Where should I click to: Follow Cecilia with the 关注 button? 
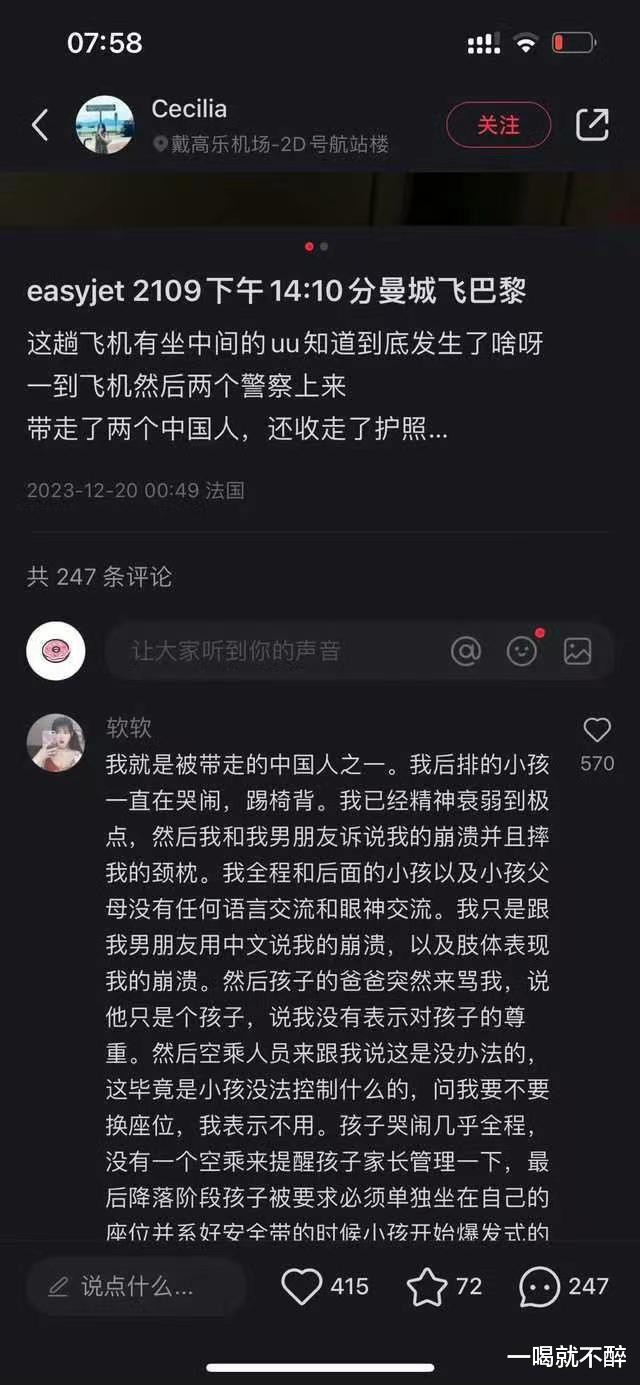(498, 126)
